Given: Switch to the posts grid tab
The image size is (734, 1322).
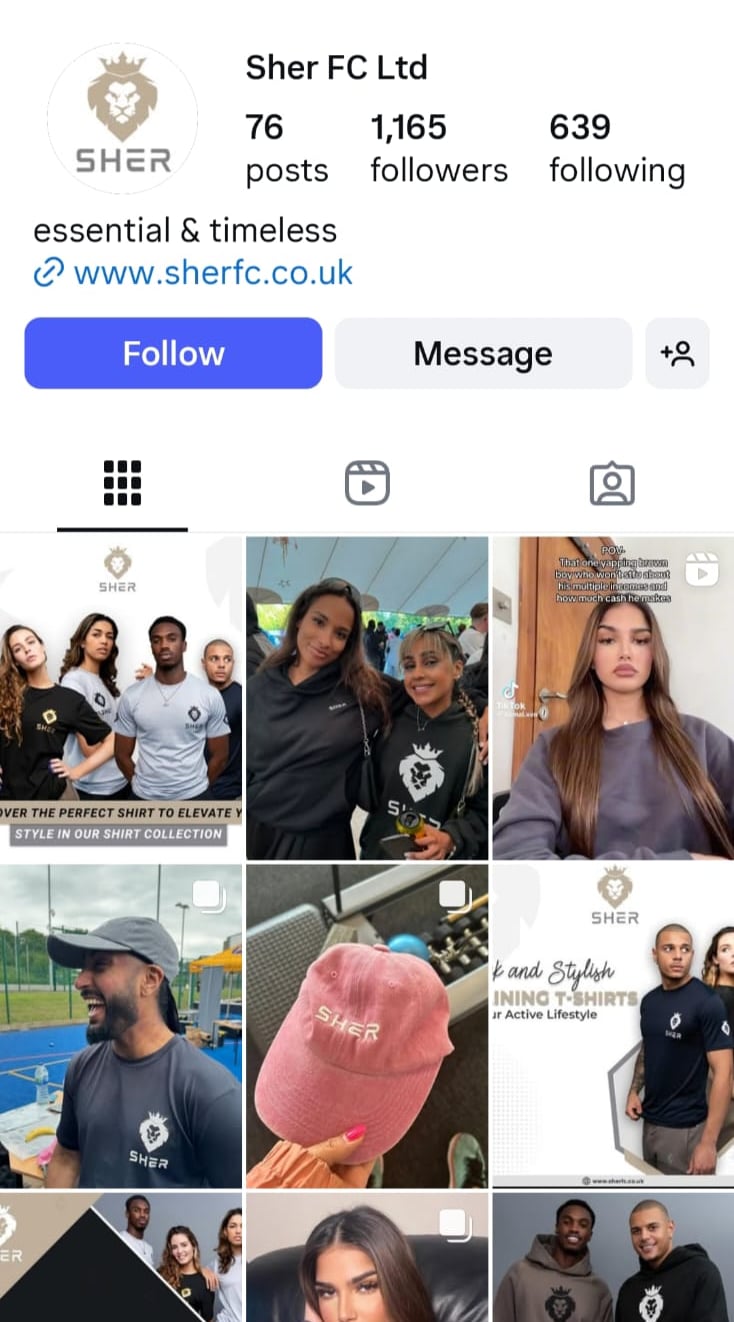Looking at the screenshot, I should coord(122,483).
